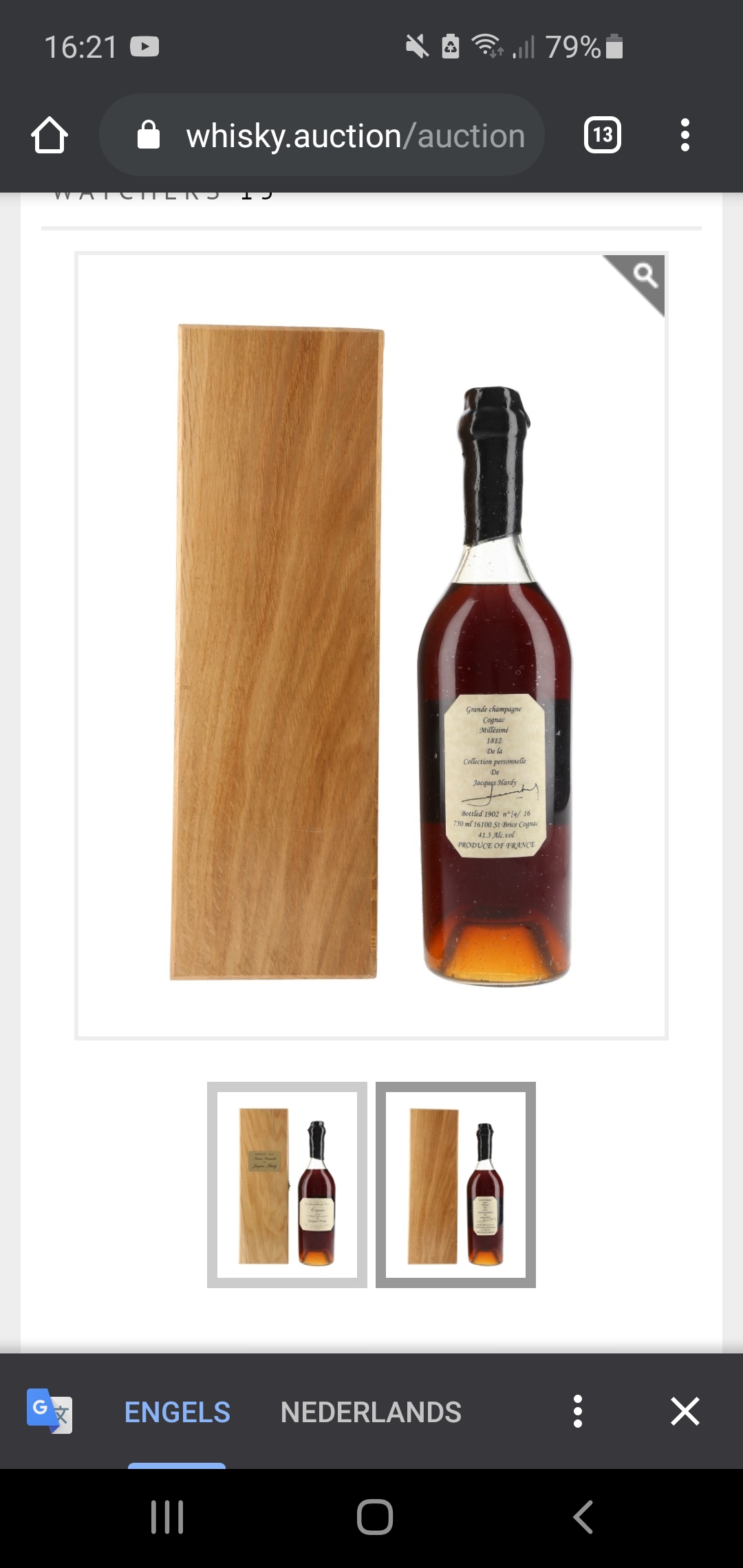The width and height of the screenshot is (743, 1568).
Task: Select the first thumbnail with labeled box
Action: 287,1184
